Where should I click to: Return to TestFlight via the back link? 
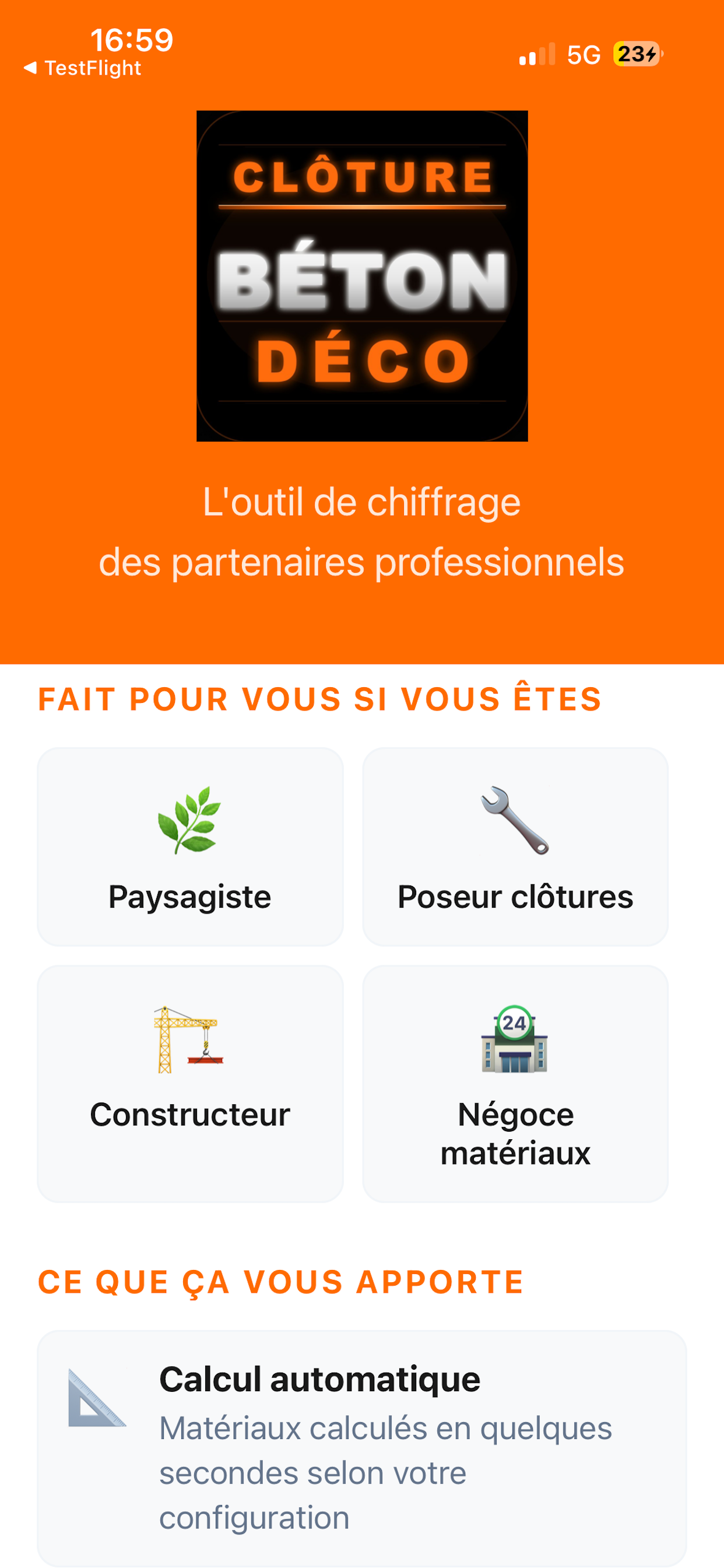click(x=82, y=68)
